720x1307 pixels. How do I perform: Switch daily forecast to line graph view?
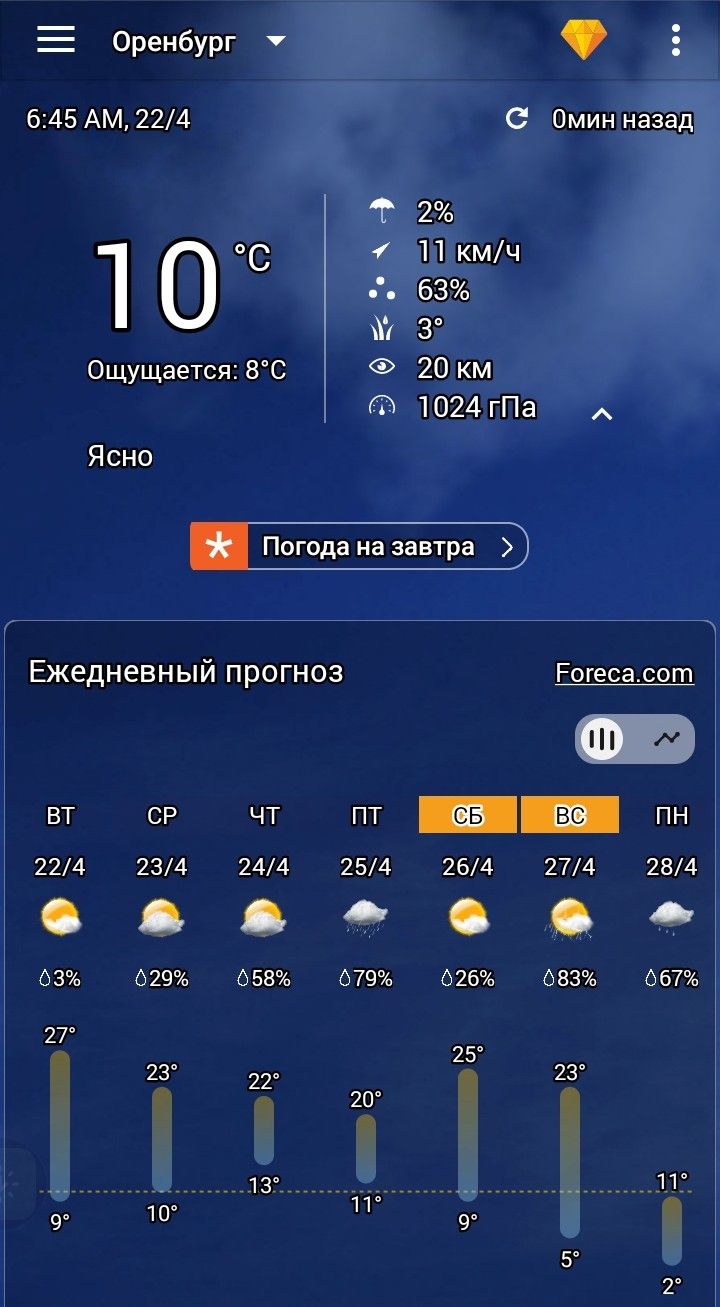coord(667,739)
